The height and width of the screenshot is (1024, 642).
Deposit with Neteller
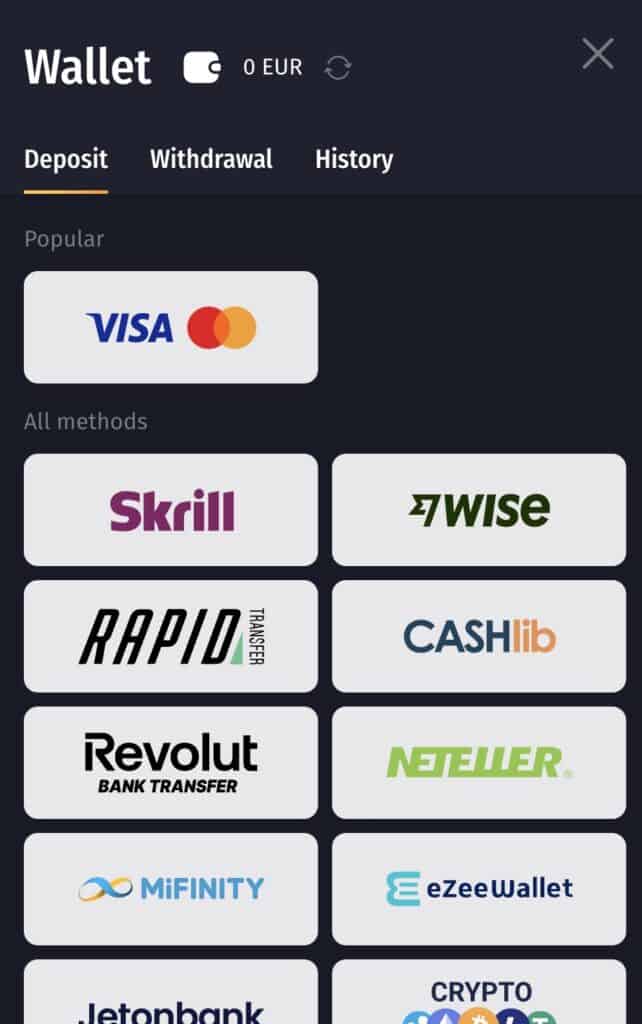tap(479, 762)
